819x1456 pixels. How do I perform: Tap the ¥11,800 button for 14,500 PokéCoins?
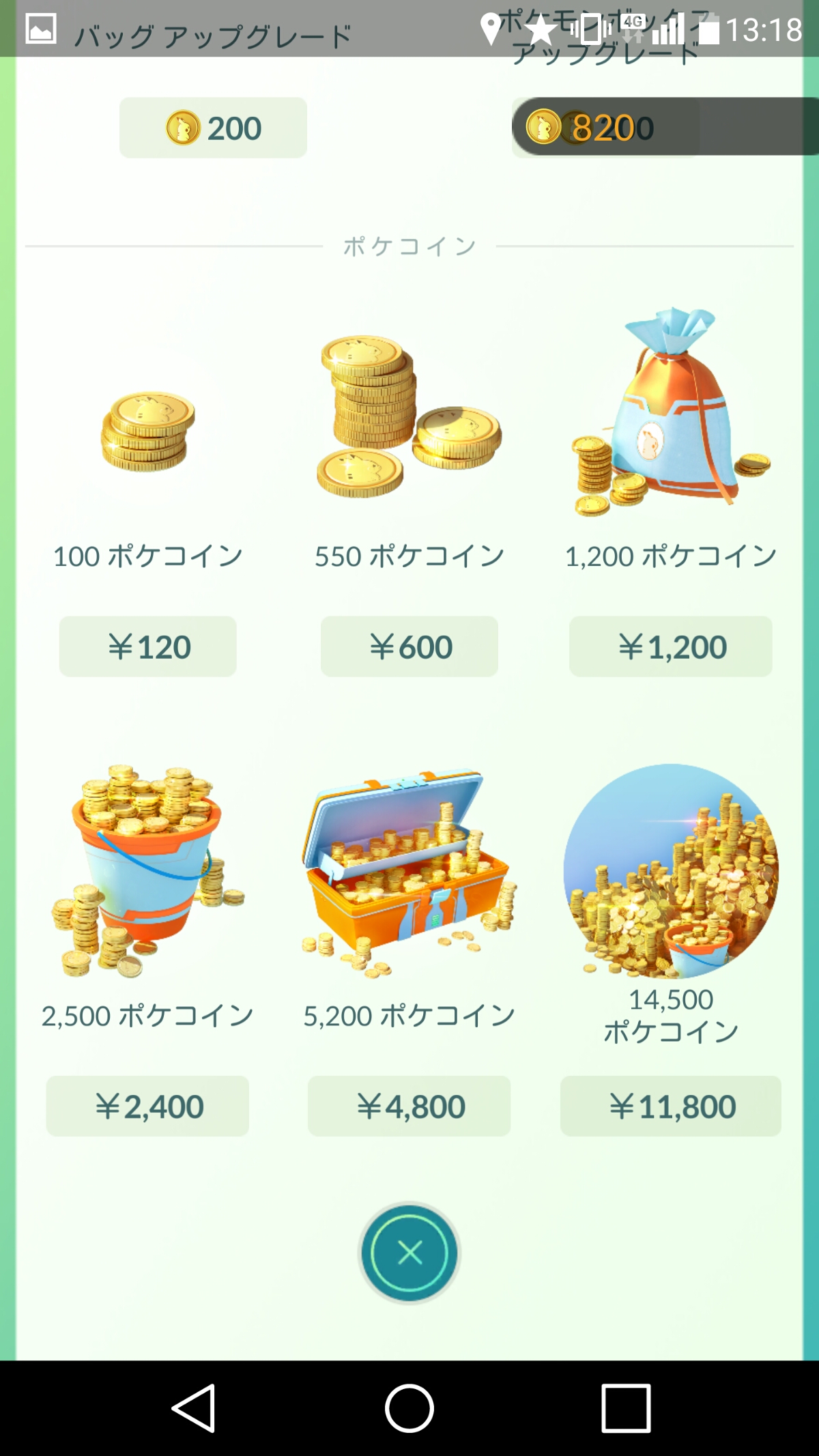click(671, 1106)
